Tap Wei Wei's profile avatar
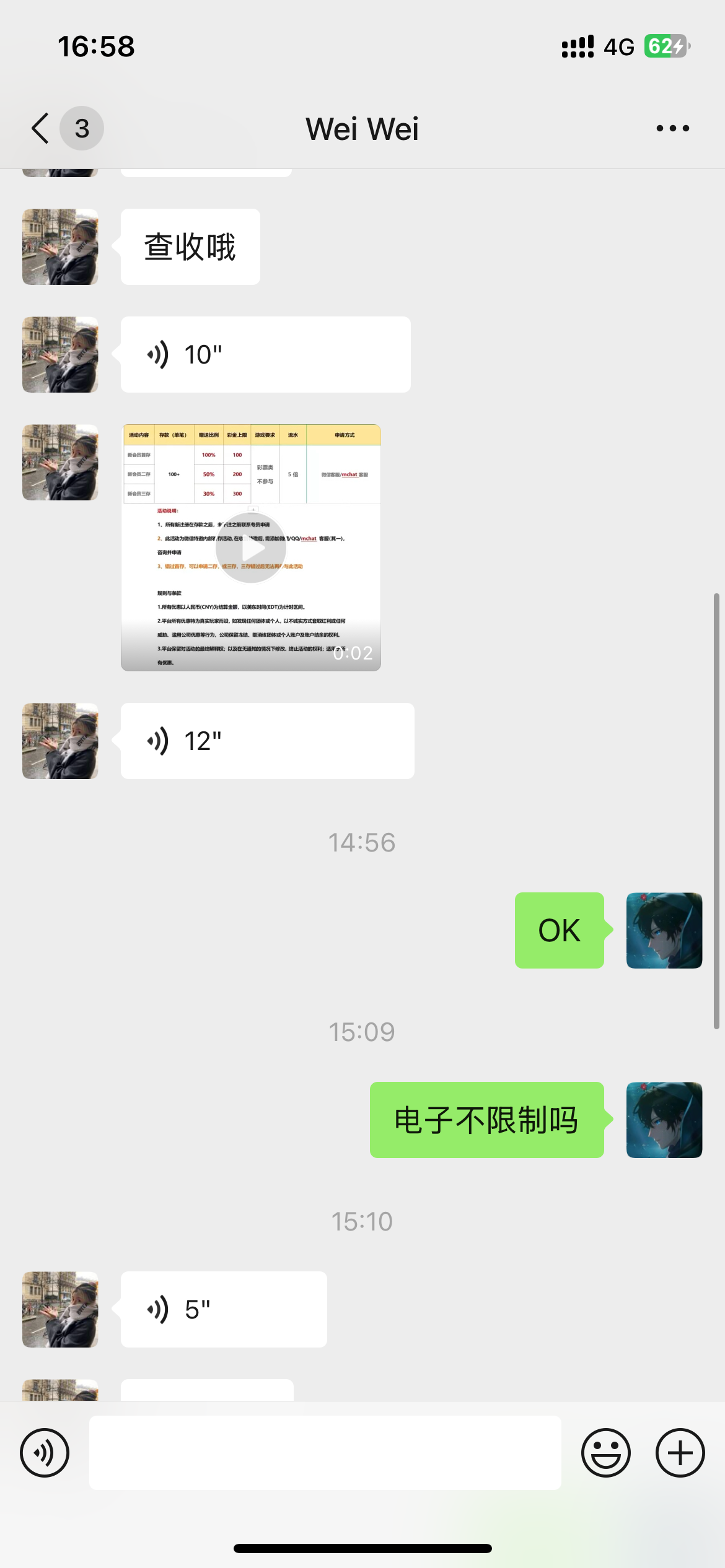 (x=59, y=246)
